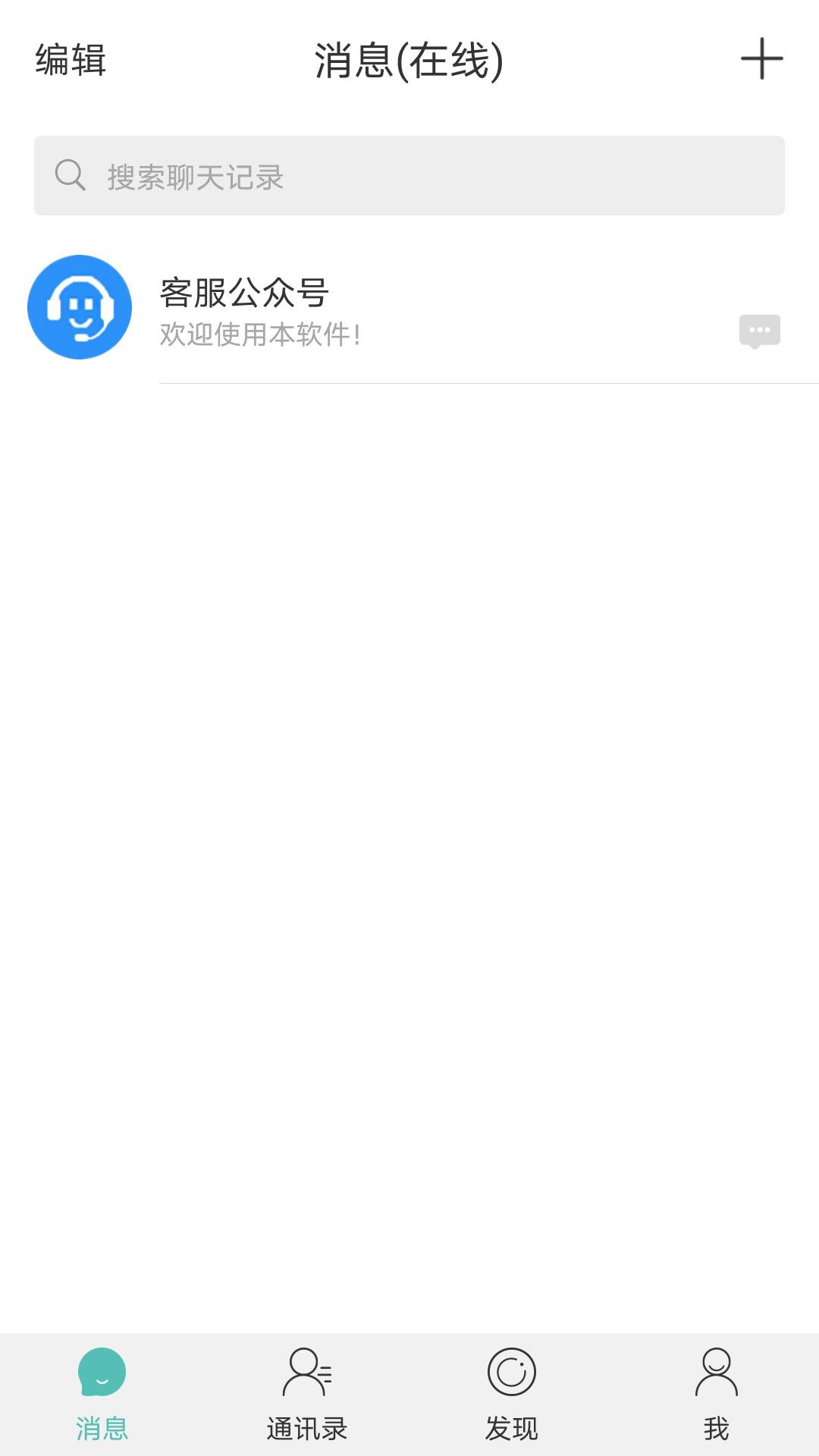Open the 我 tab
The width and height of the screenshot is (819, 1456).
point(717,1399)
